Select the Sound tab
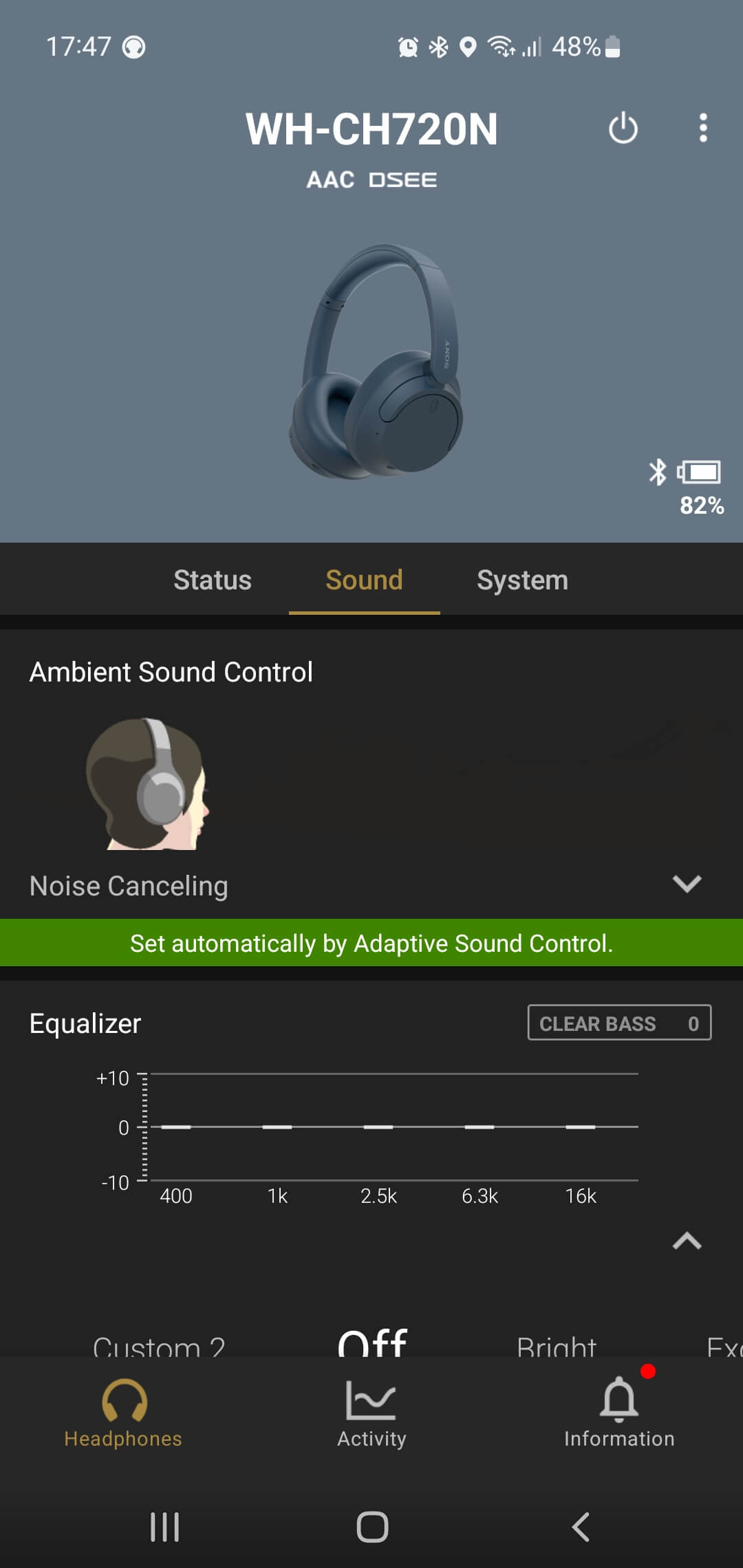The image size is (743, 1568). tap(364, 580)
